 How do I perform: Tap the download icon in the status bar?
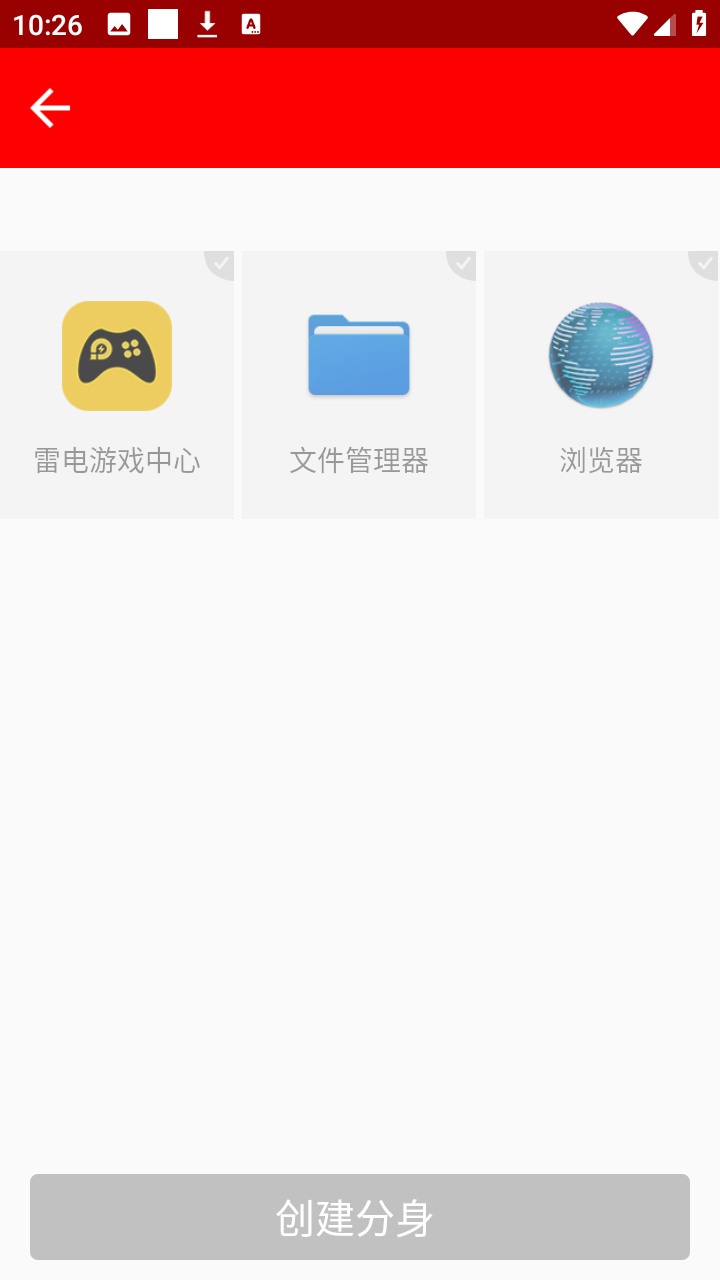(208, 24)
